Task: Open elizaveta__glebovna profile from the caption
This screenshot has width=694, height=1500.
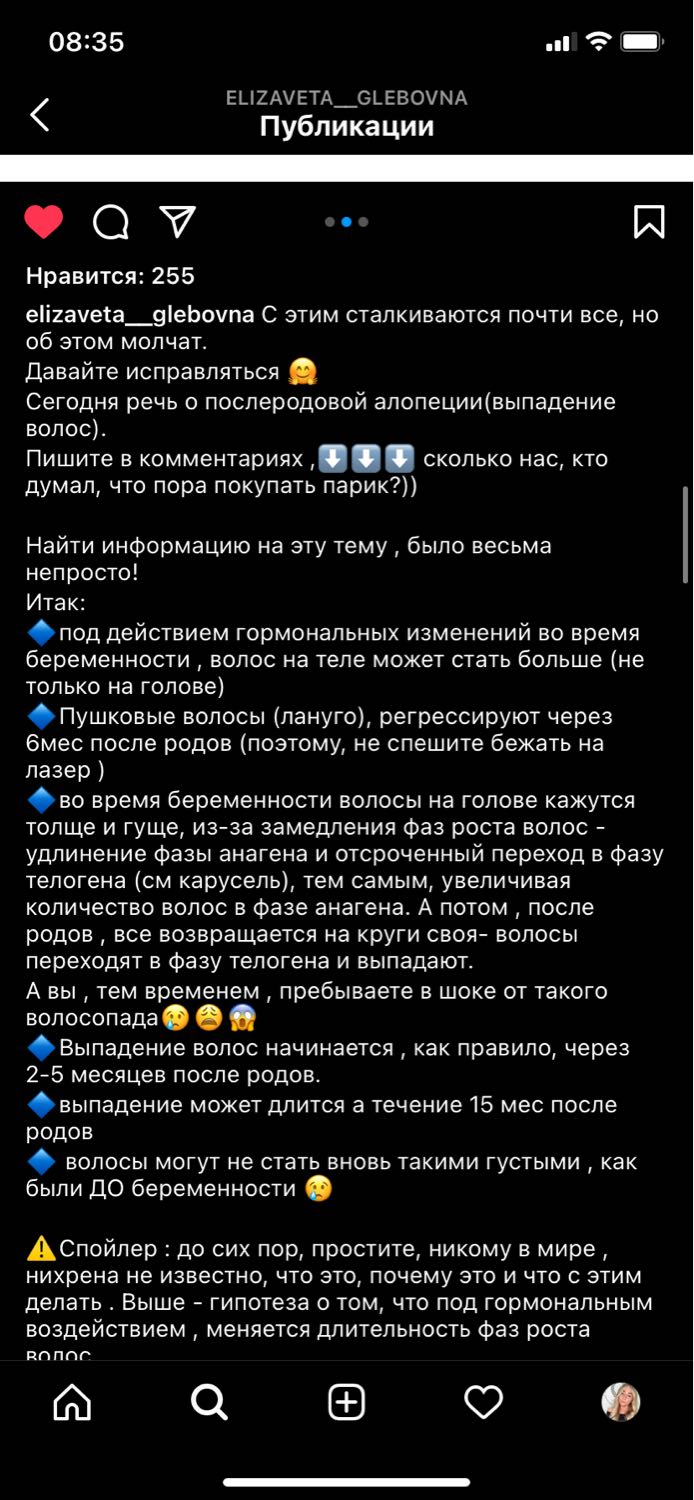Action: [x=140, y=314]
